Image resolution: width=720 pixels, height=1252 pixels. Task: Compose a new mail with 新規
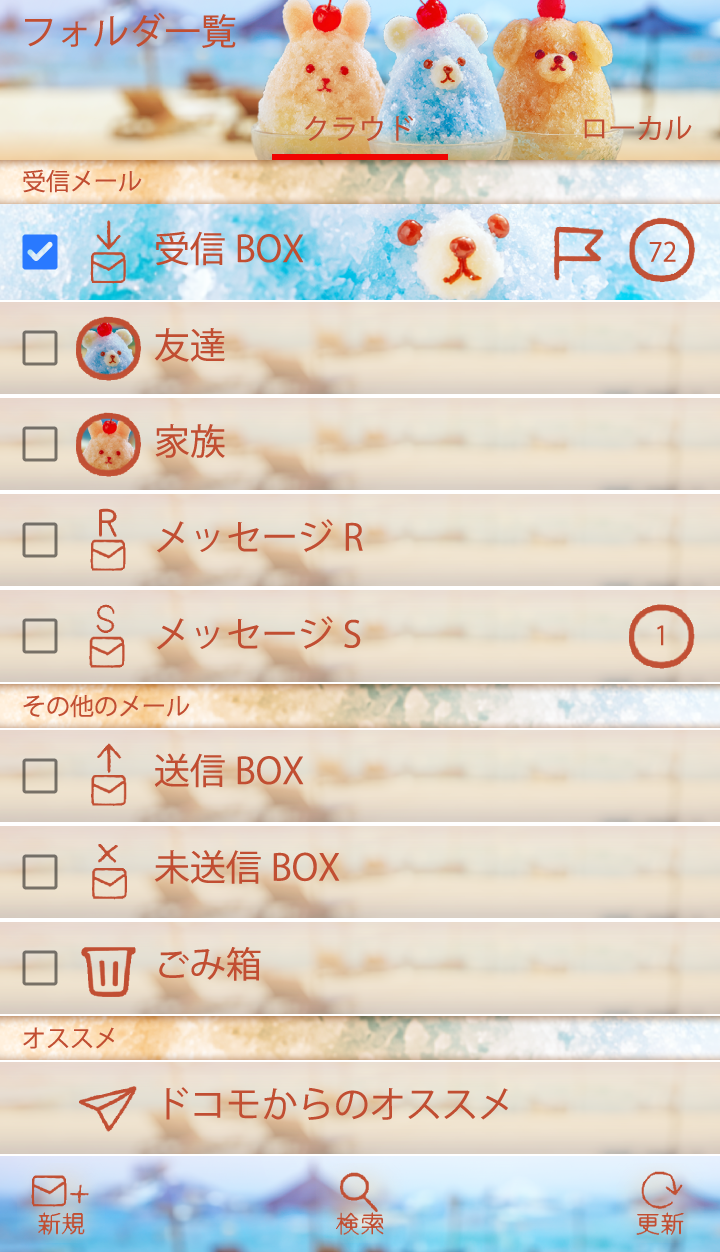coord(61,1204)
